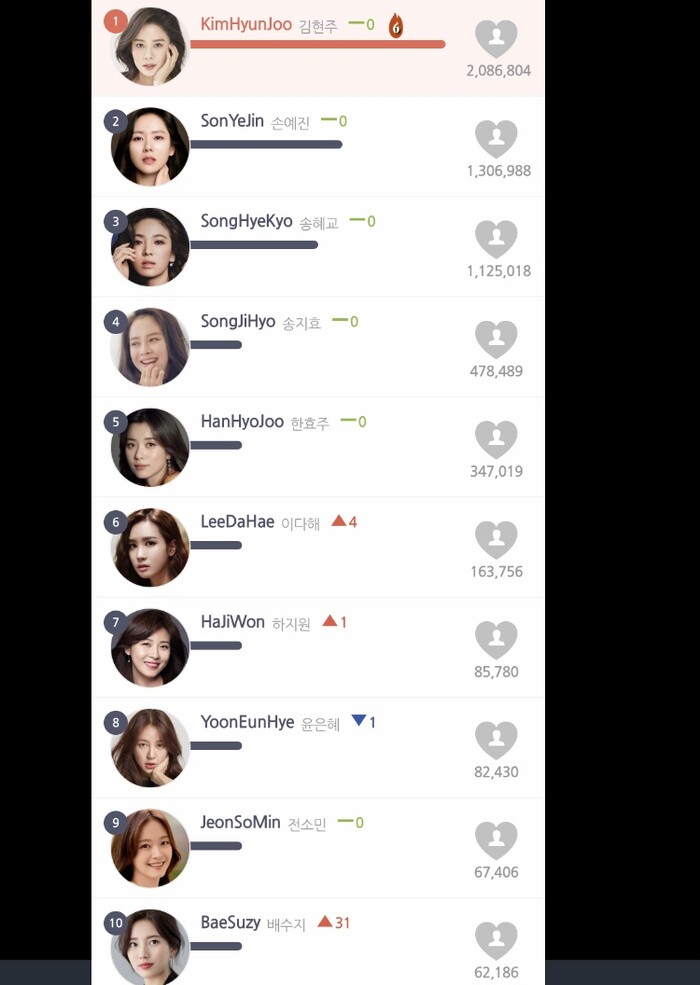Open the HanHyoJoo ranking entry name
This screenshot has height=985, width=700.
click(242, 422)
